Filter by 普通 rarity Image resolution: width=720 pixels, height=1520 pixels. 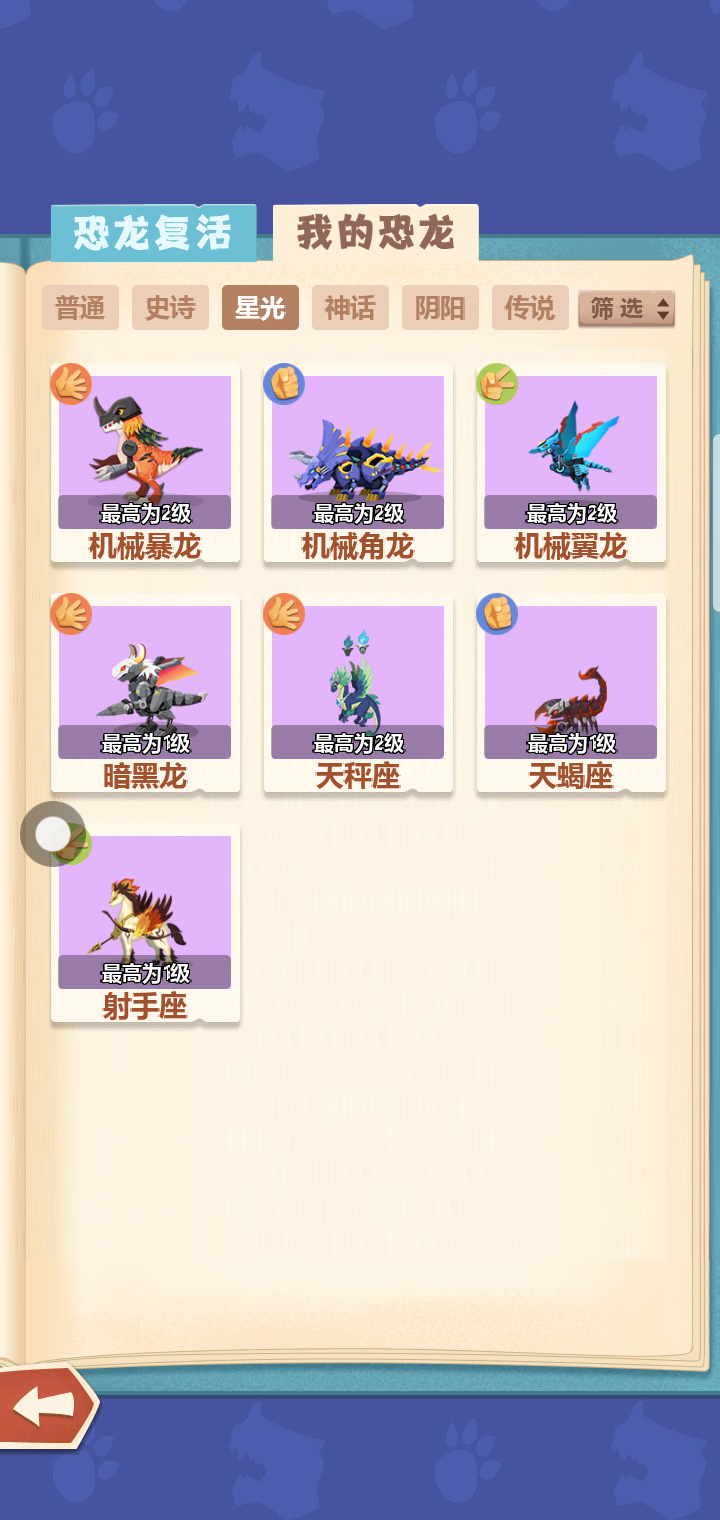(80, 308)
